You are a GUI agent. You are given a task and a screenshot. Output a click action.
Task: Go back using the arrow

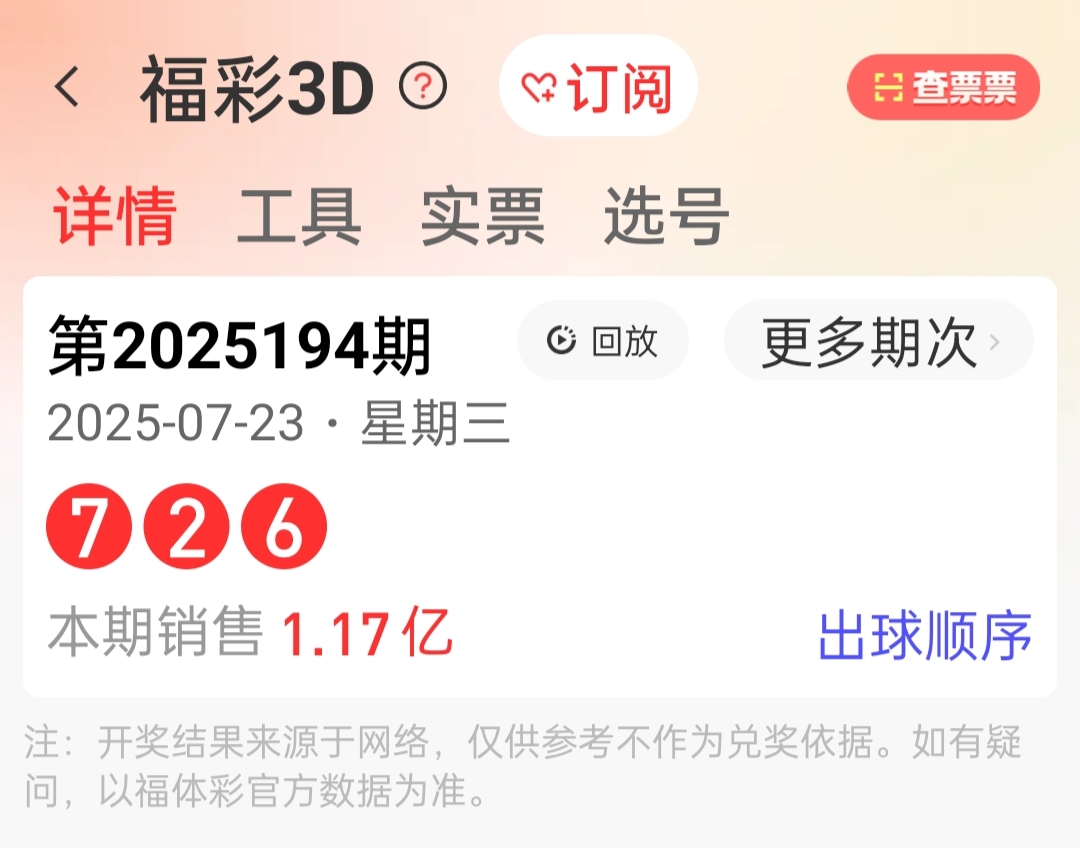click(x=67, y=88)
